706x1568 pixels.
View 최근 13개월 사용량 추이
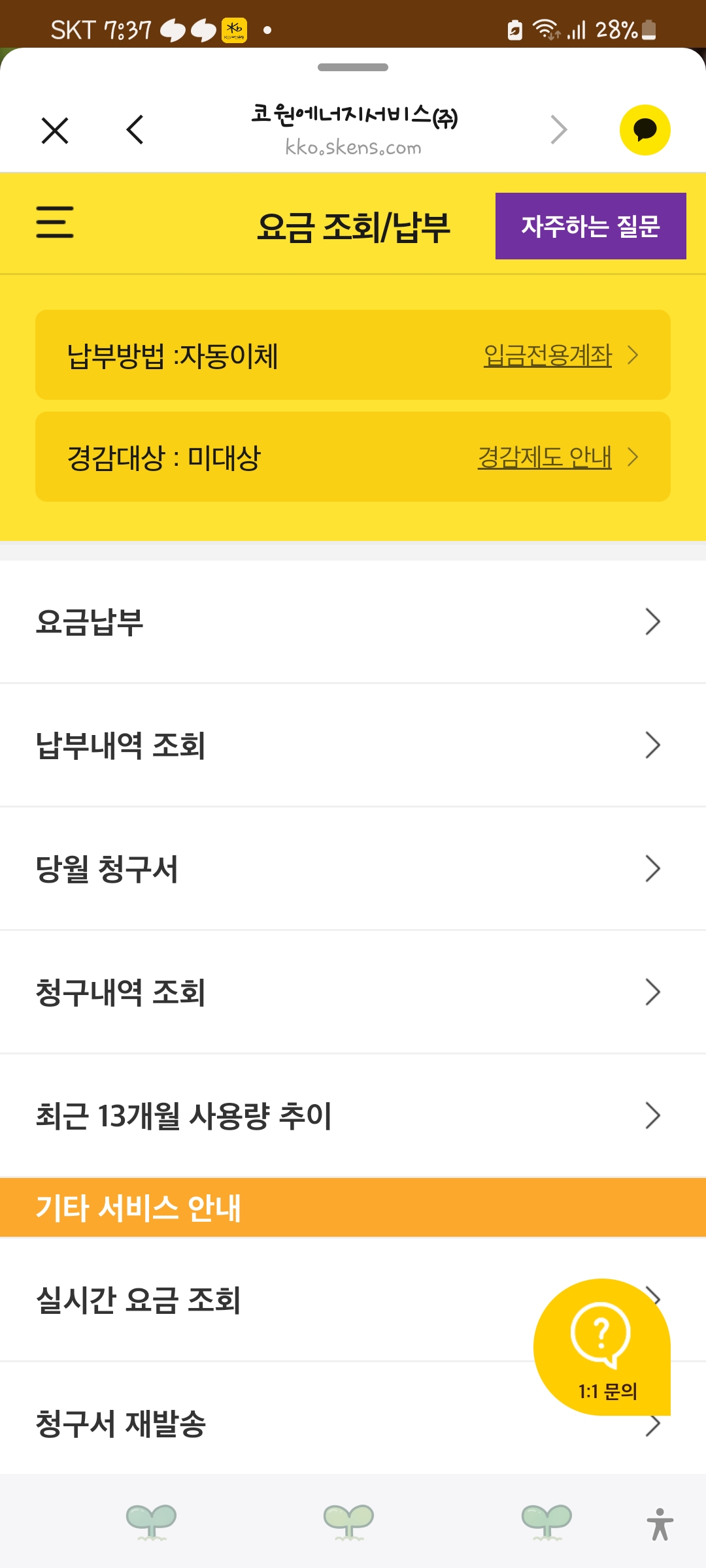[x=353, y=1116]
